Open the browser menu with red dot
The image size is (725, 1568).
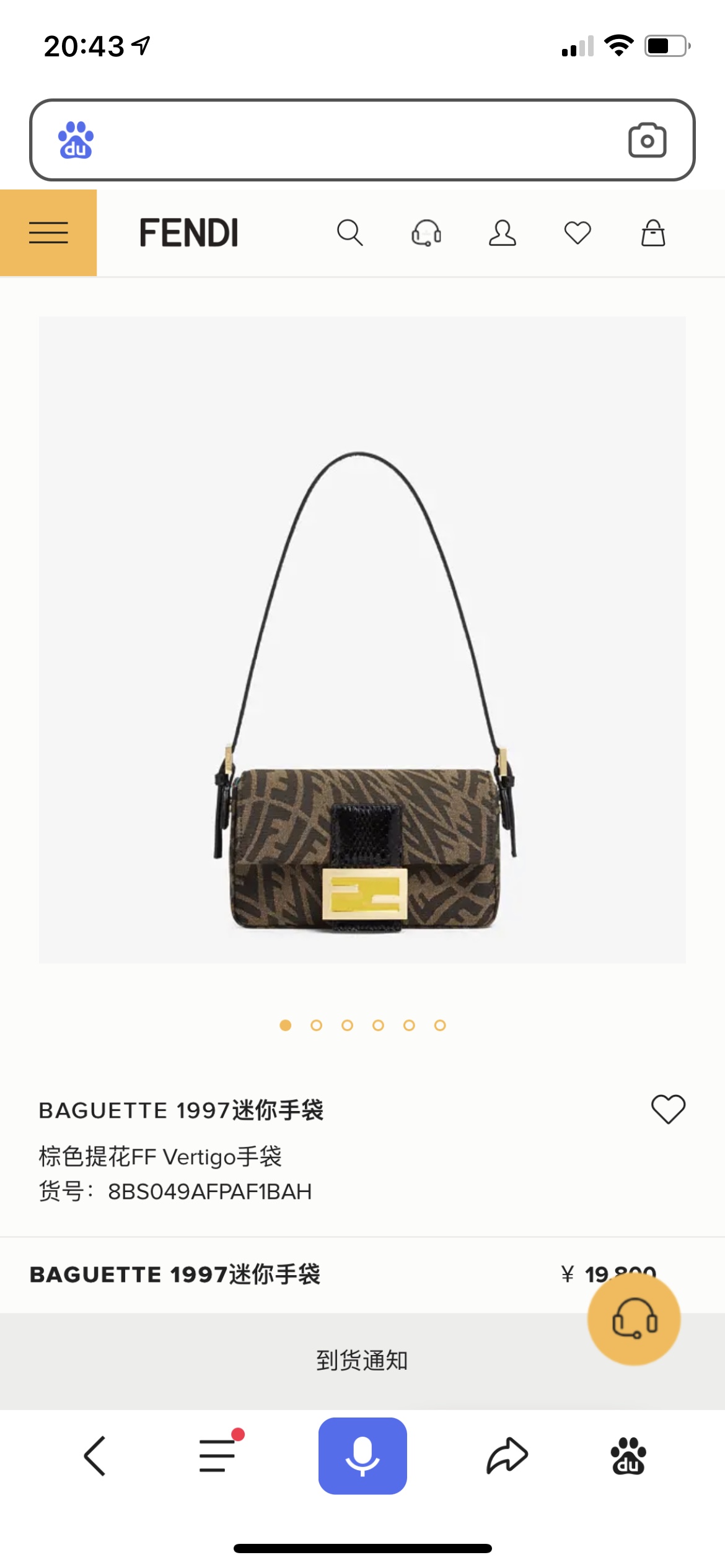click(217, 1455)
